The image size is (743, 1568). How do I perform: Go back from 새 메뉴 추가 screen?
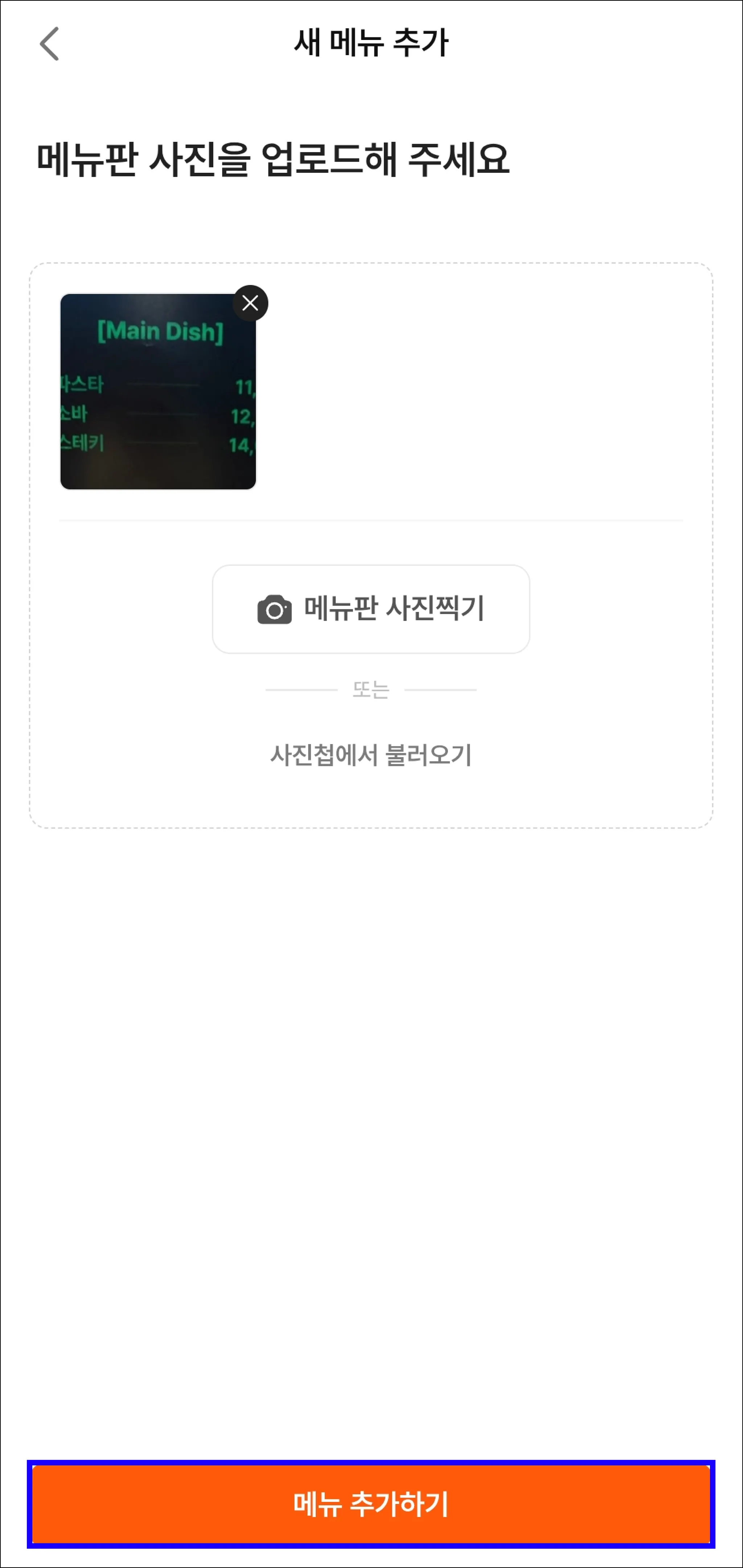pos(49,44)
